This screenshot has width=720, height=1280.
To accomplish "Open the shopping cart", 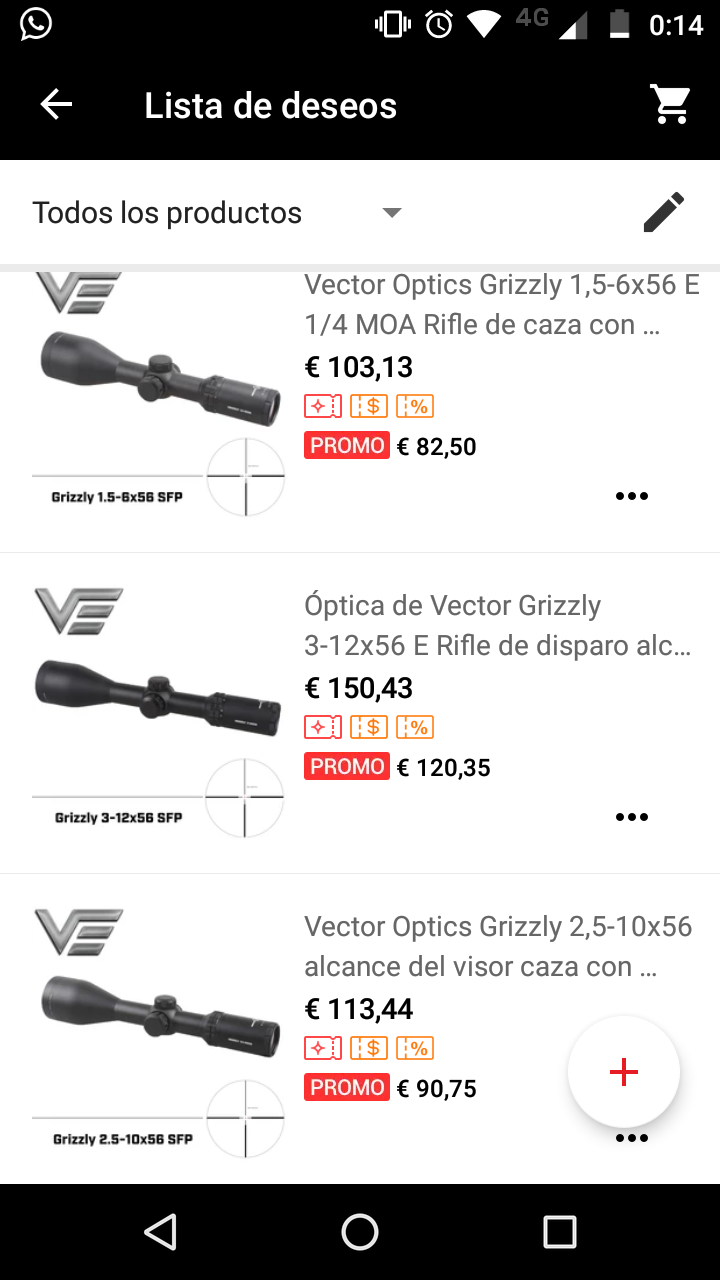I will 670,104.
